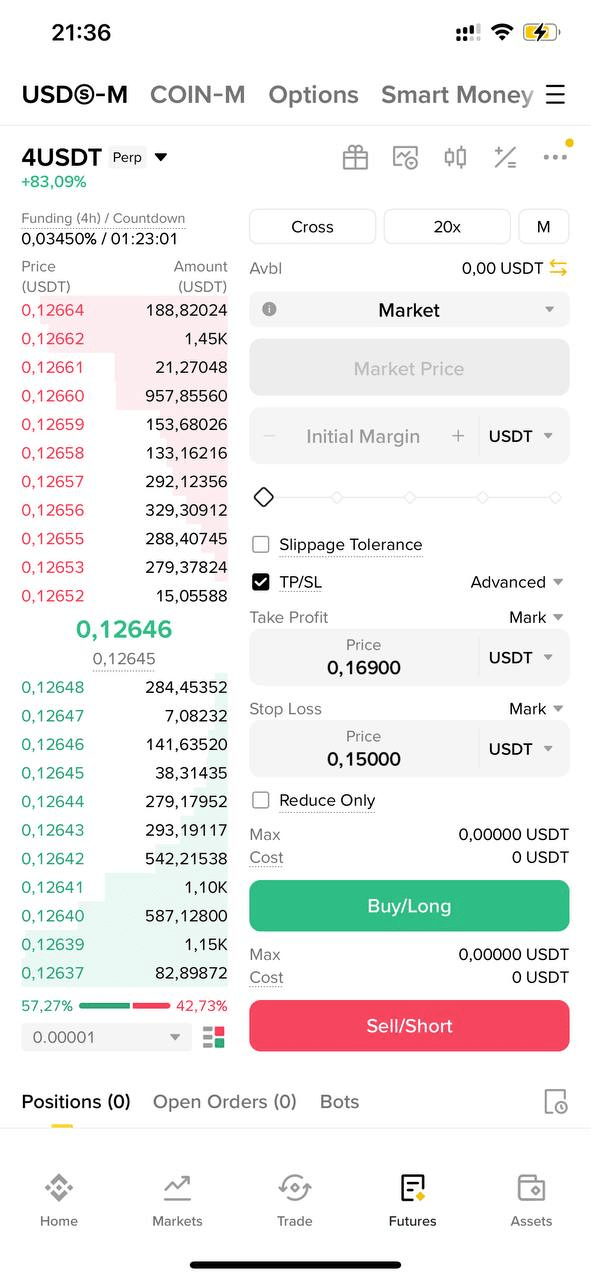591x1280 pixels.
Task: Enable the Slippage Tolerance checkbox
Action: pyautogui.click(x=261, y=545)
